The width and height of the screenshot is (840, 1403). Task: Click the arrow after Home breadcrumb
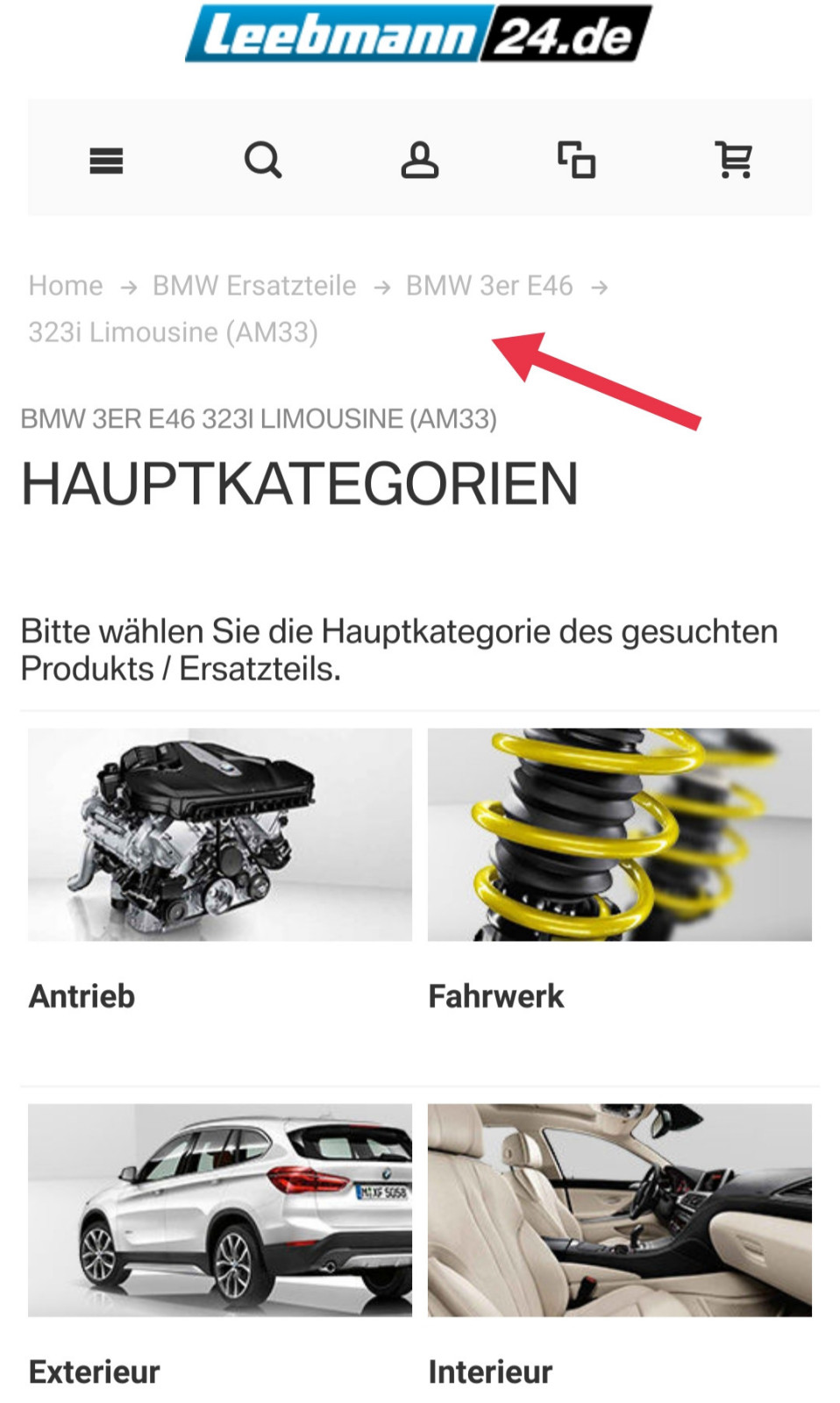(128, 286)
